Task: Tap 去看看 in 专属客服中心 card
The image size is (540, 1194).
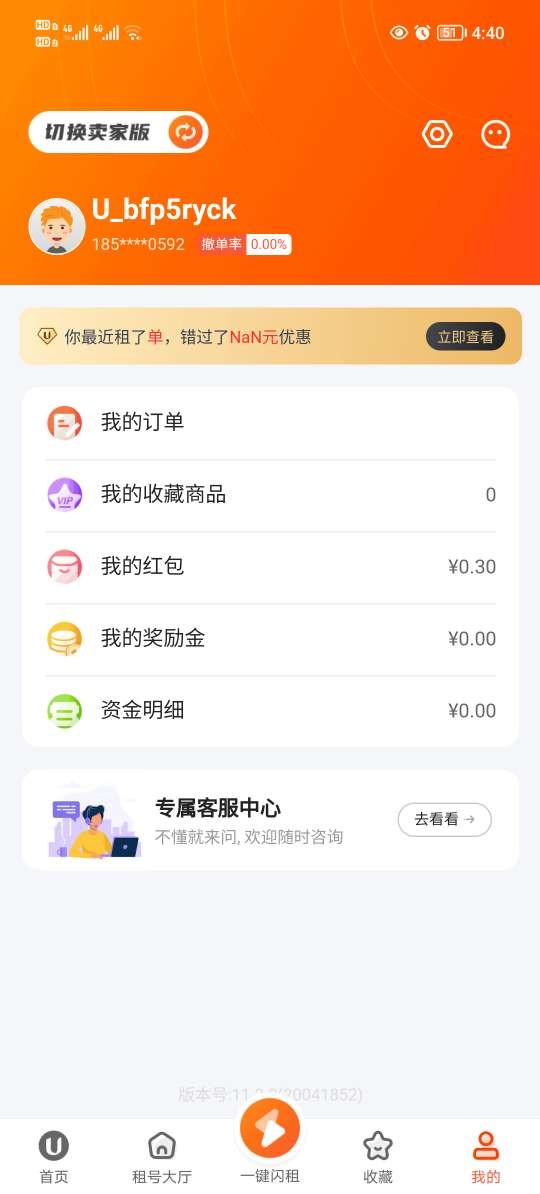Action: tap(445, 819)
